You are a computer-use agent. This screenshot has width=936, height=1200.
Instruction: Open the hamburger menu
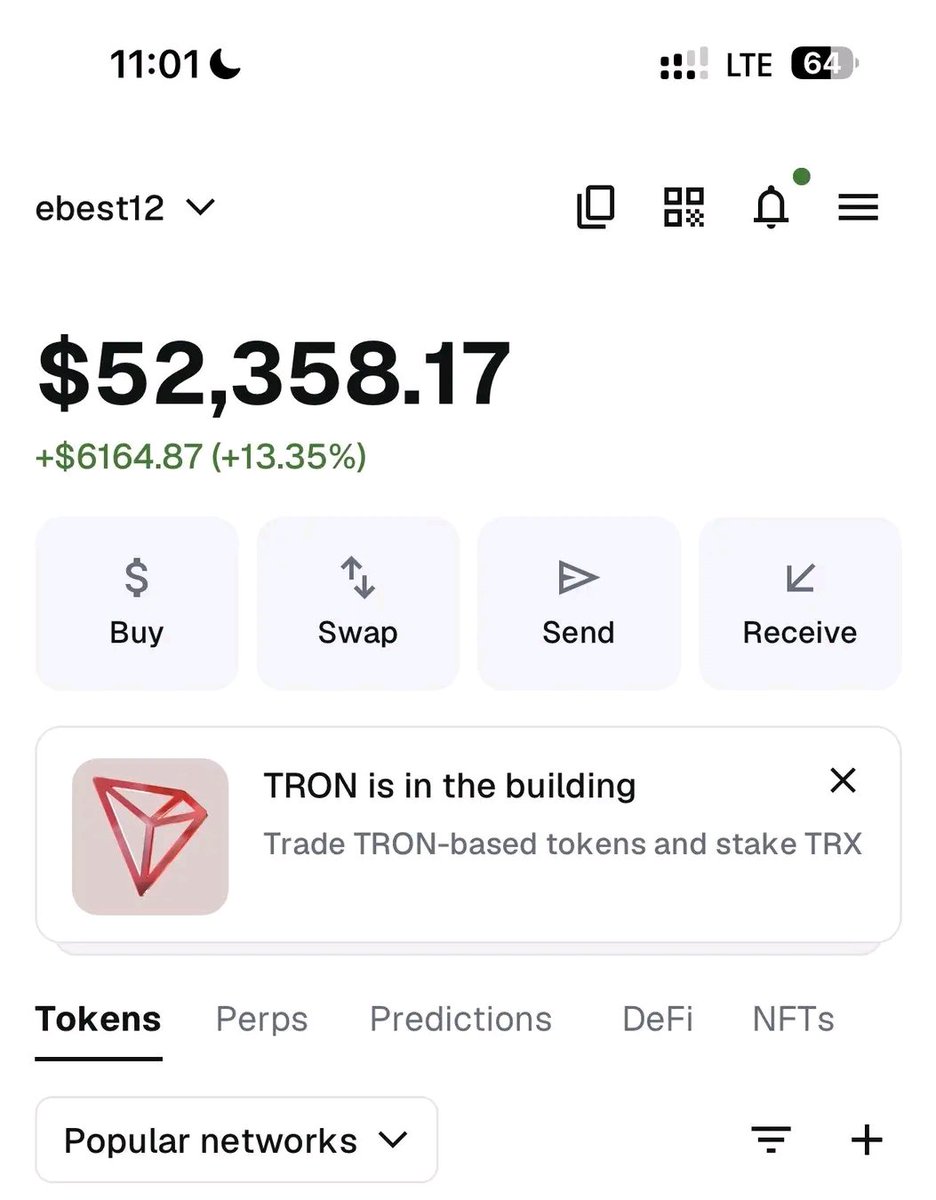point(858,208)
